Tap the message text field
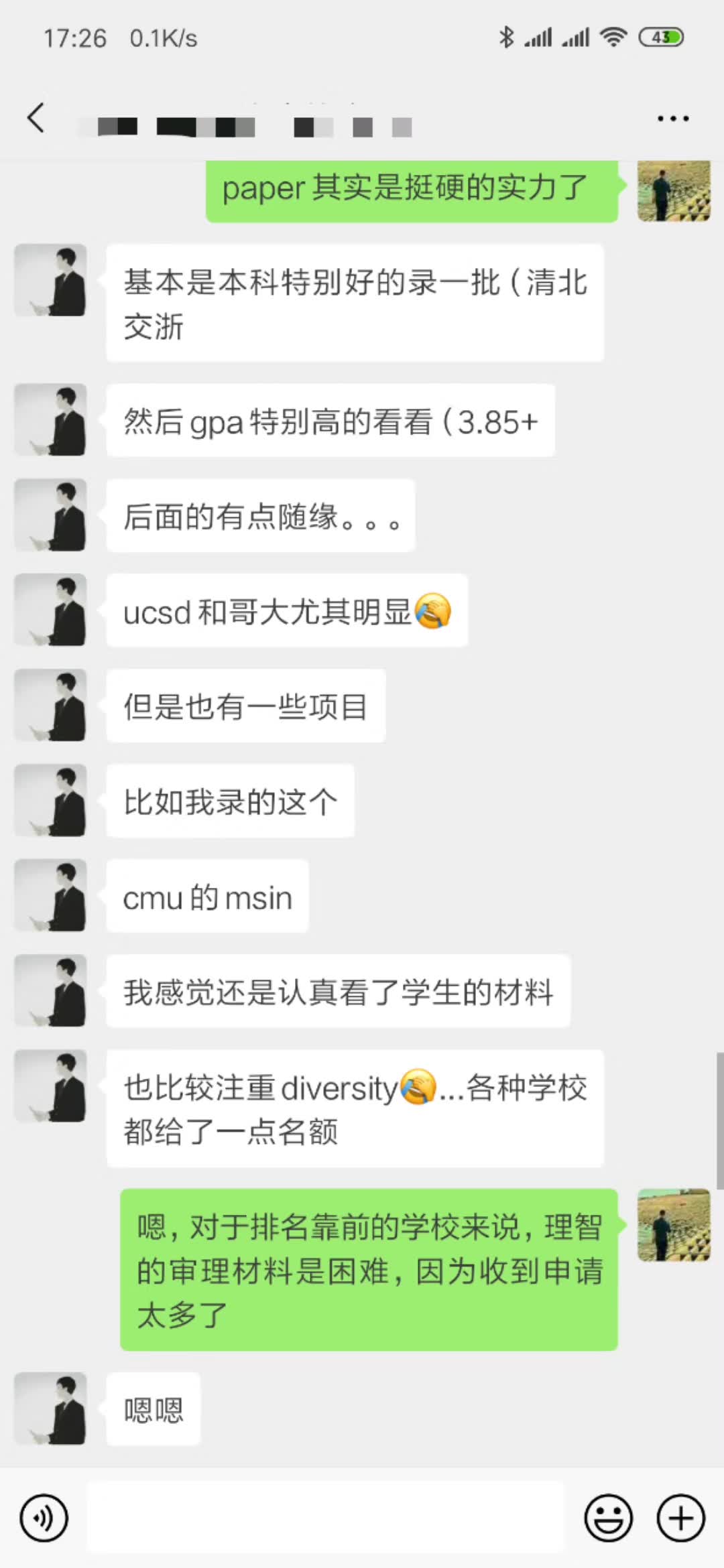 tap(326, 1518)
